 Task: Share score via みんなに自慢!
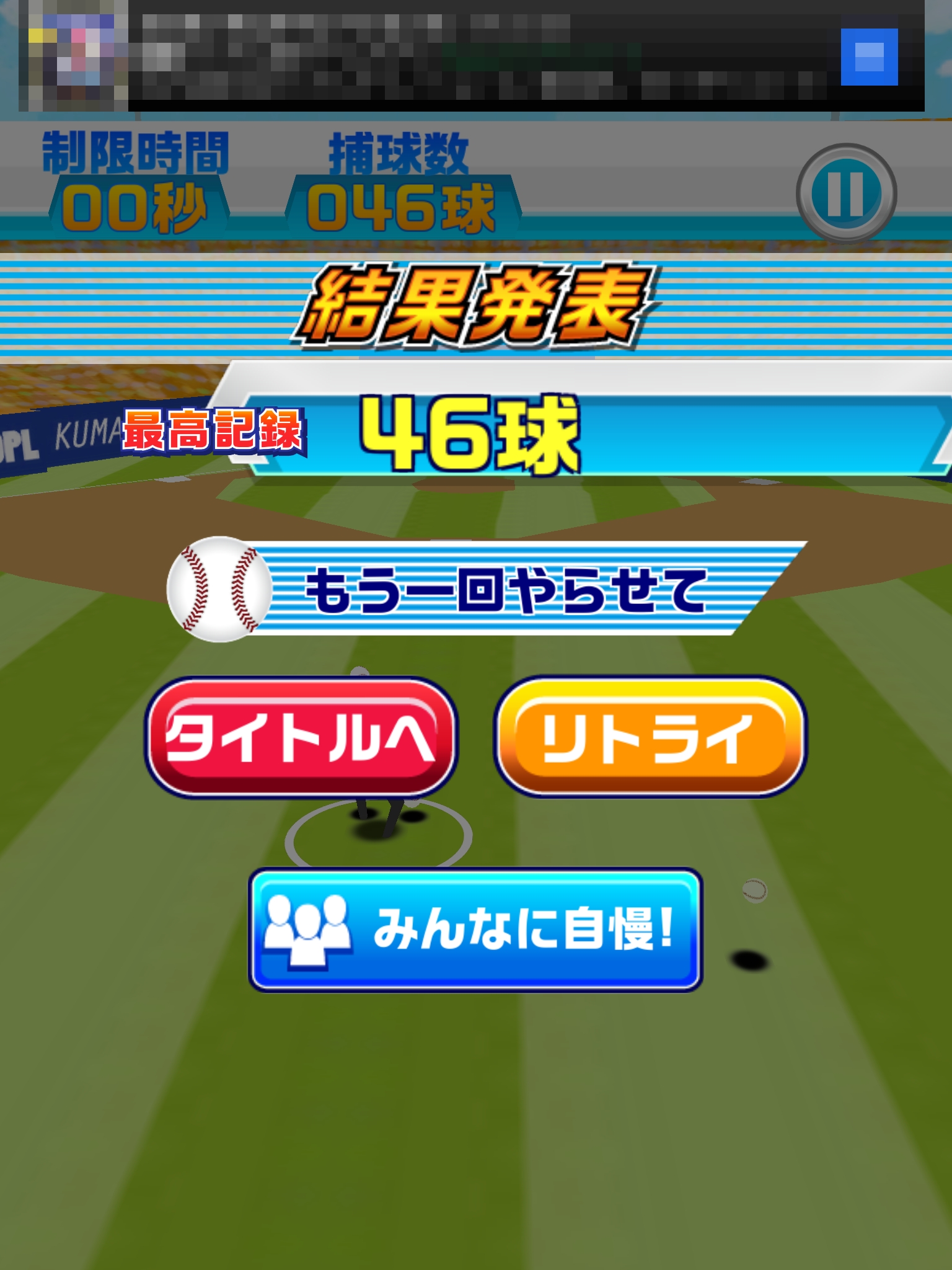[x=475, y=929]
